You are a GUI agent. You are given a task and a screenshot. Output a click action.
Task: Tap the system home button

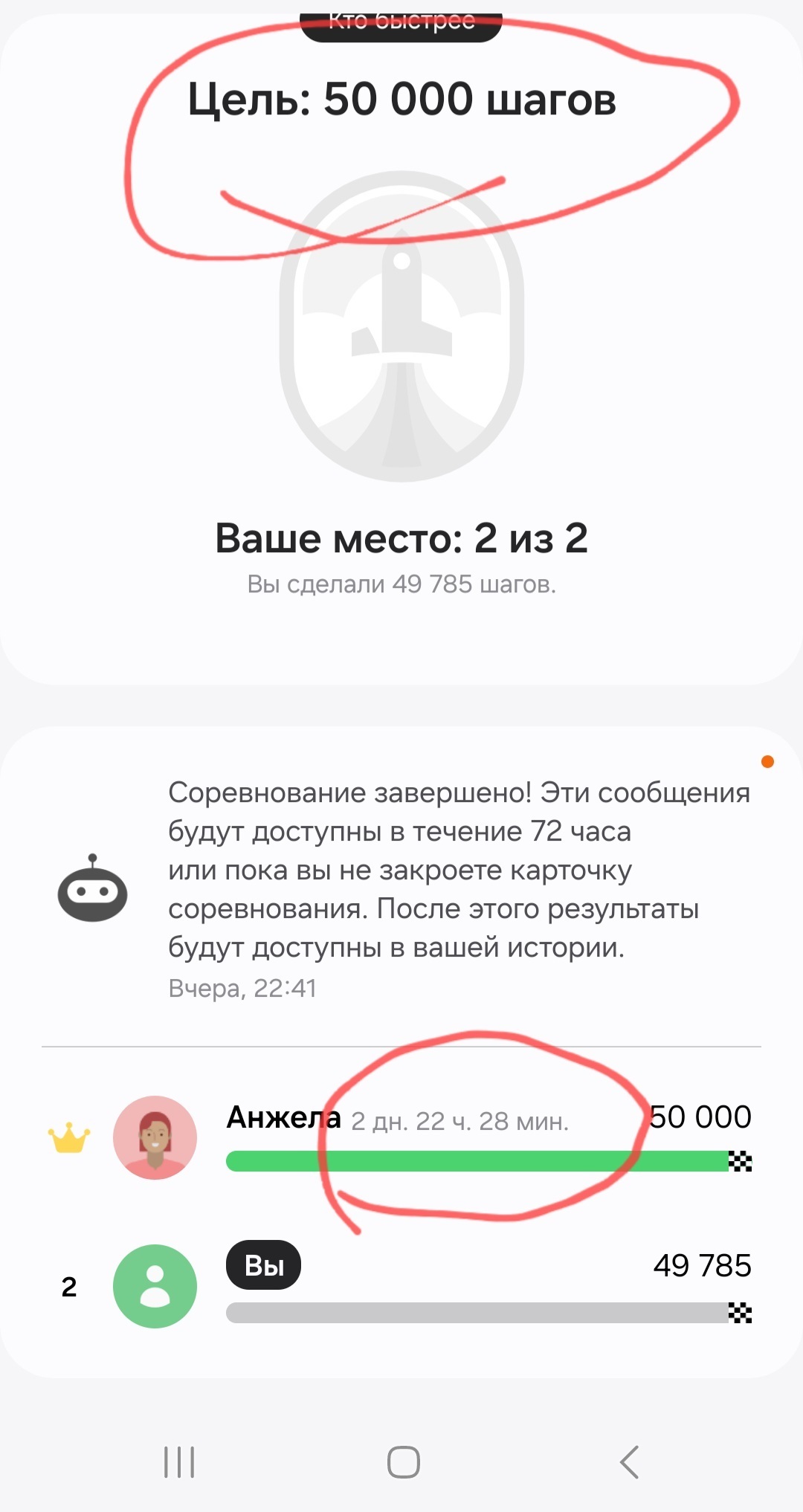click(x=403, y=1462)
